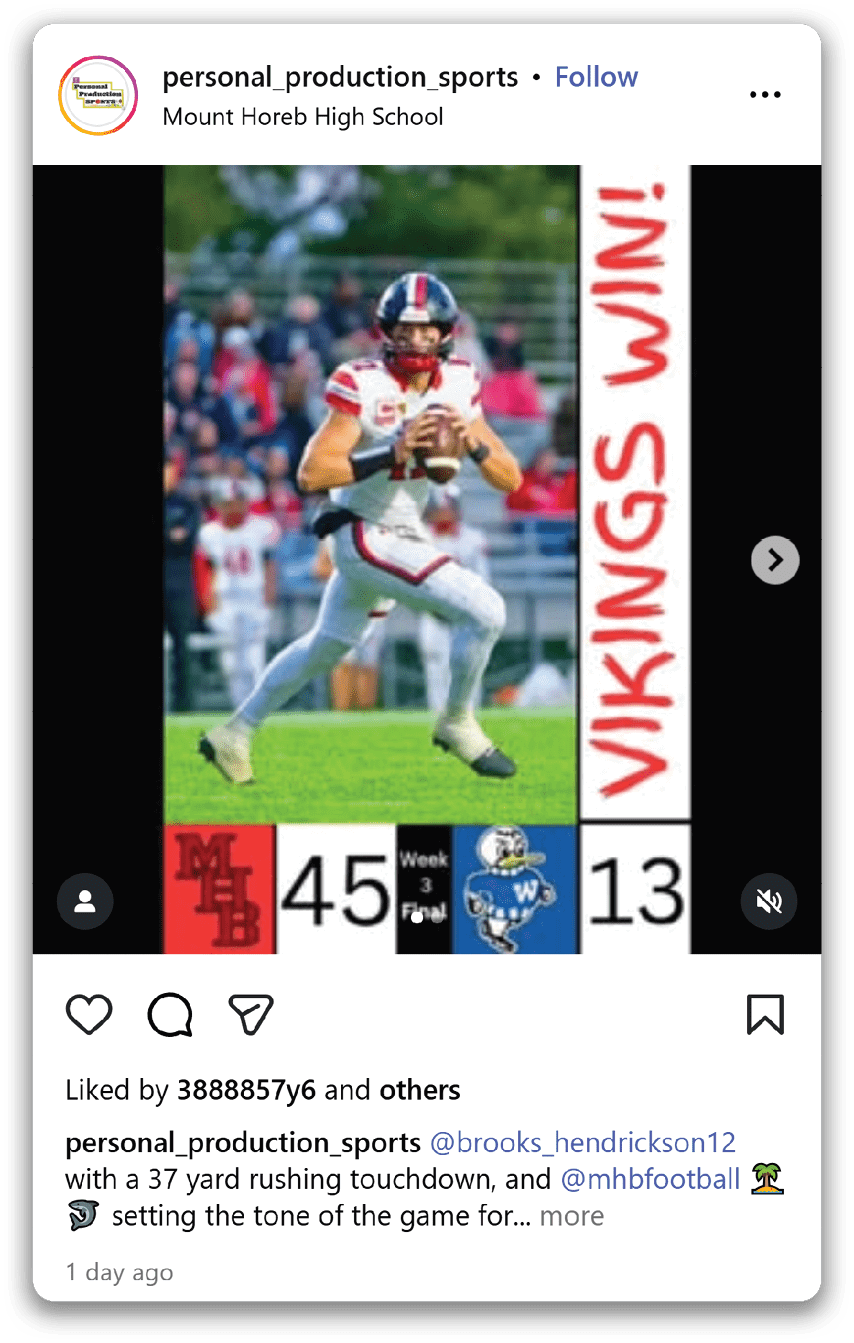
Task: Share the post via paper plane
Action: [250, 1015]
